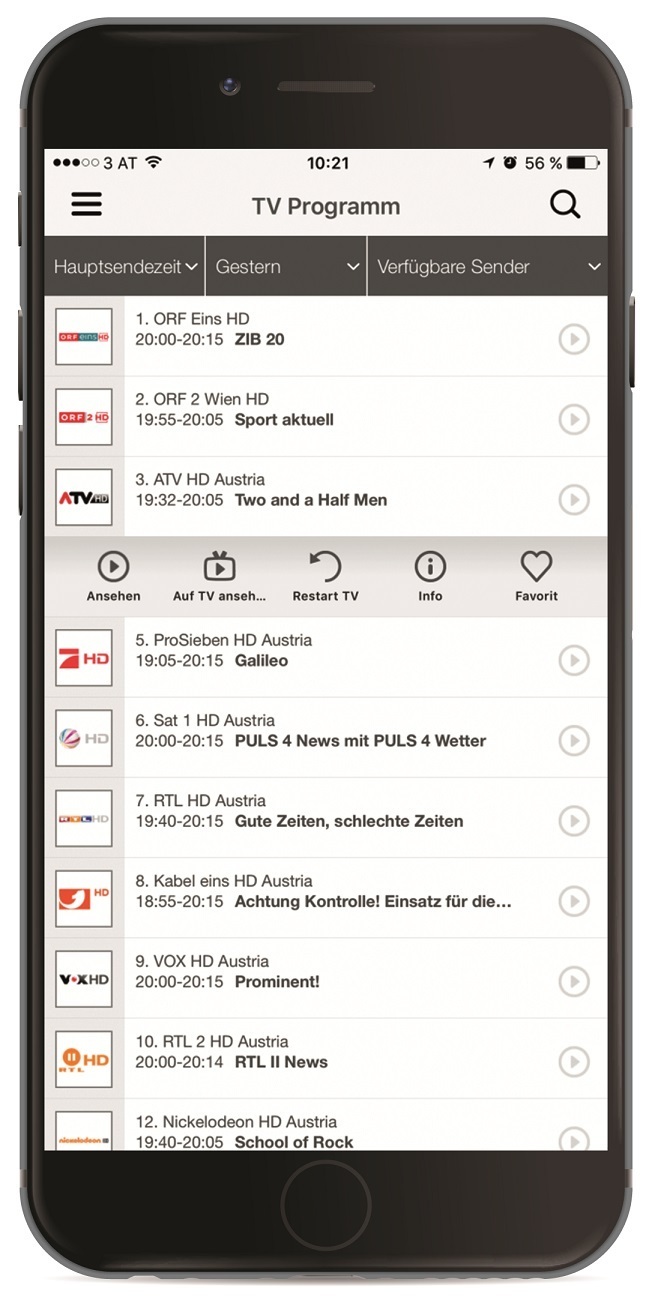The width and height of the screenshot is (655, 1297).
Task: Select the ATV HD Austria row
Action: pyautogui.click(x=330, y=490)
